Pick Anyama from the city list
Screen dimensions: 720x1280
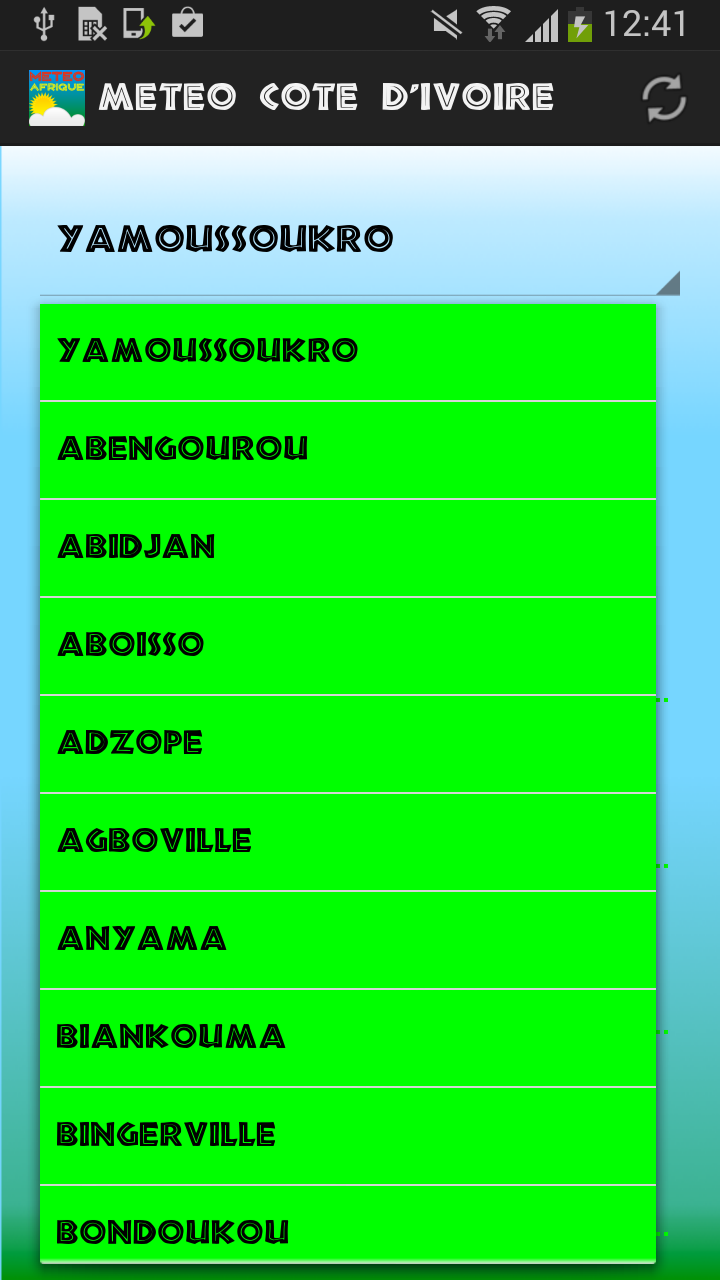(x=347, y=939)
